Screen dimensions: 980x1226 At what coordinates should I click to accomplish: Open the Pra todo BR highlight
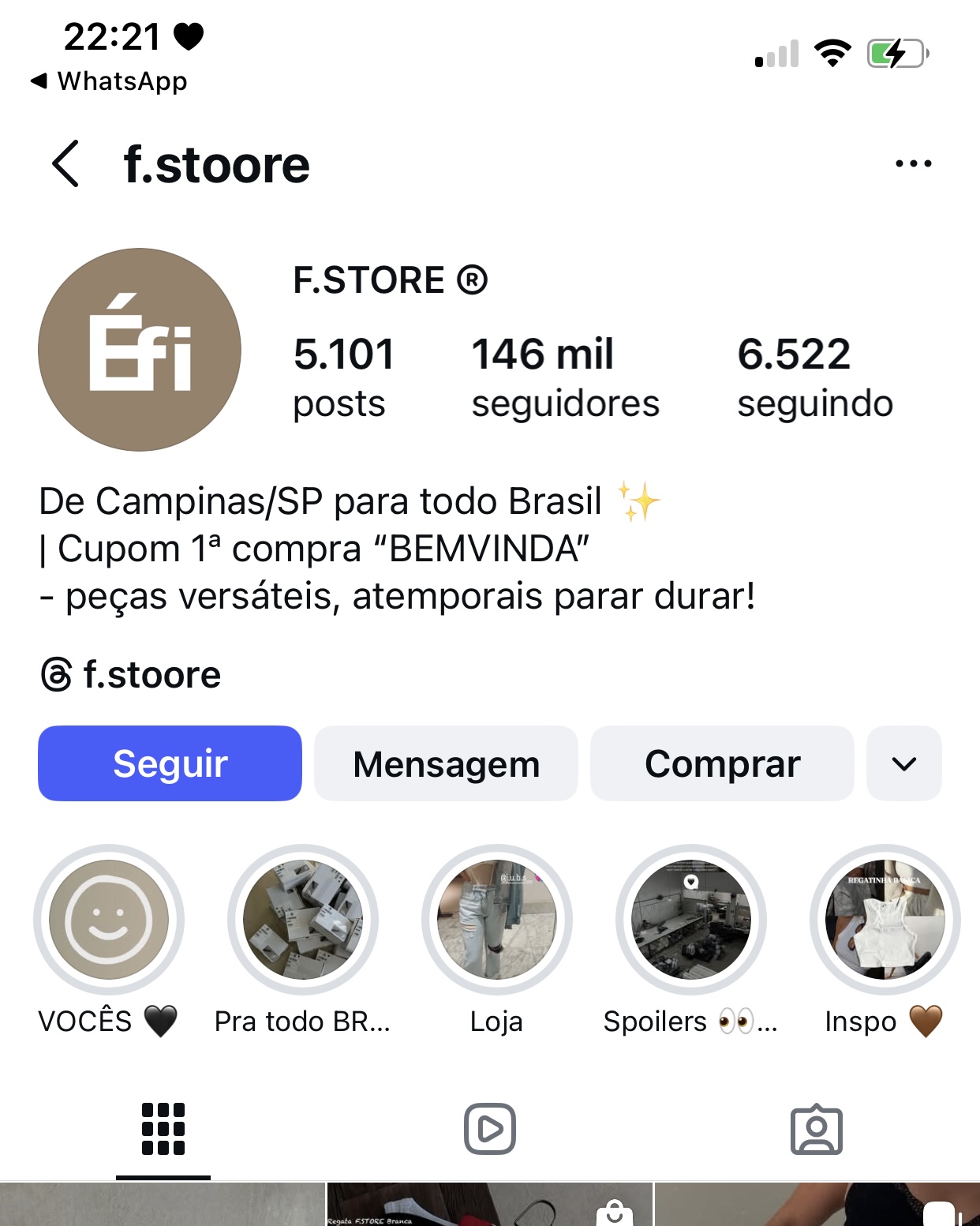301,920
